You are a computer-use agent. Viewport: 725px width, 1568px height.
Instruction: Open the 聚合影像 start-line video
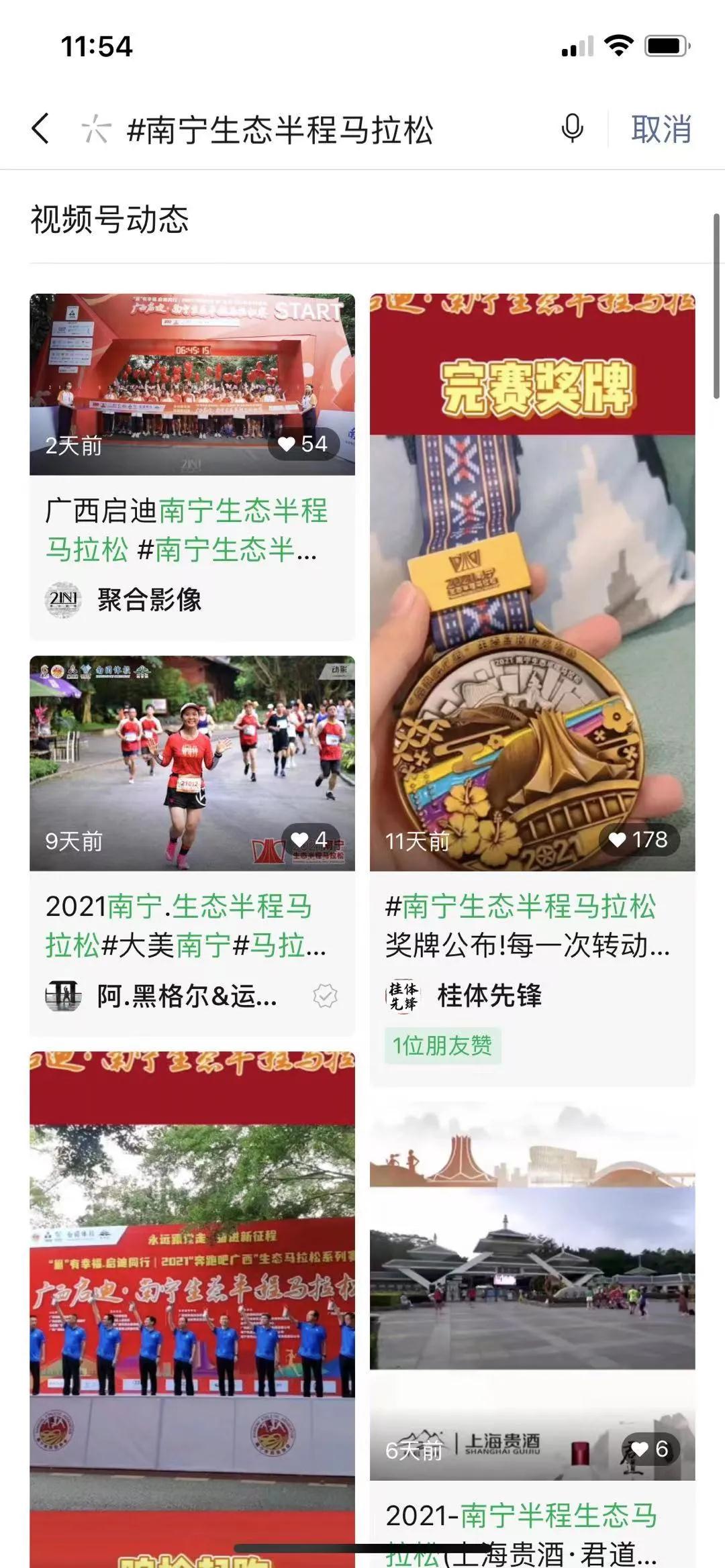pos(192,384)
